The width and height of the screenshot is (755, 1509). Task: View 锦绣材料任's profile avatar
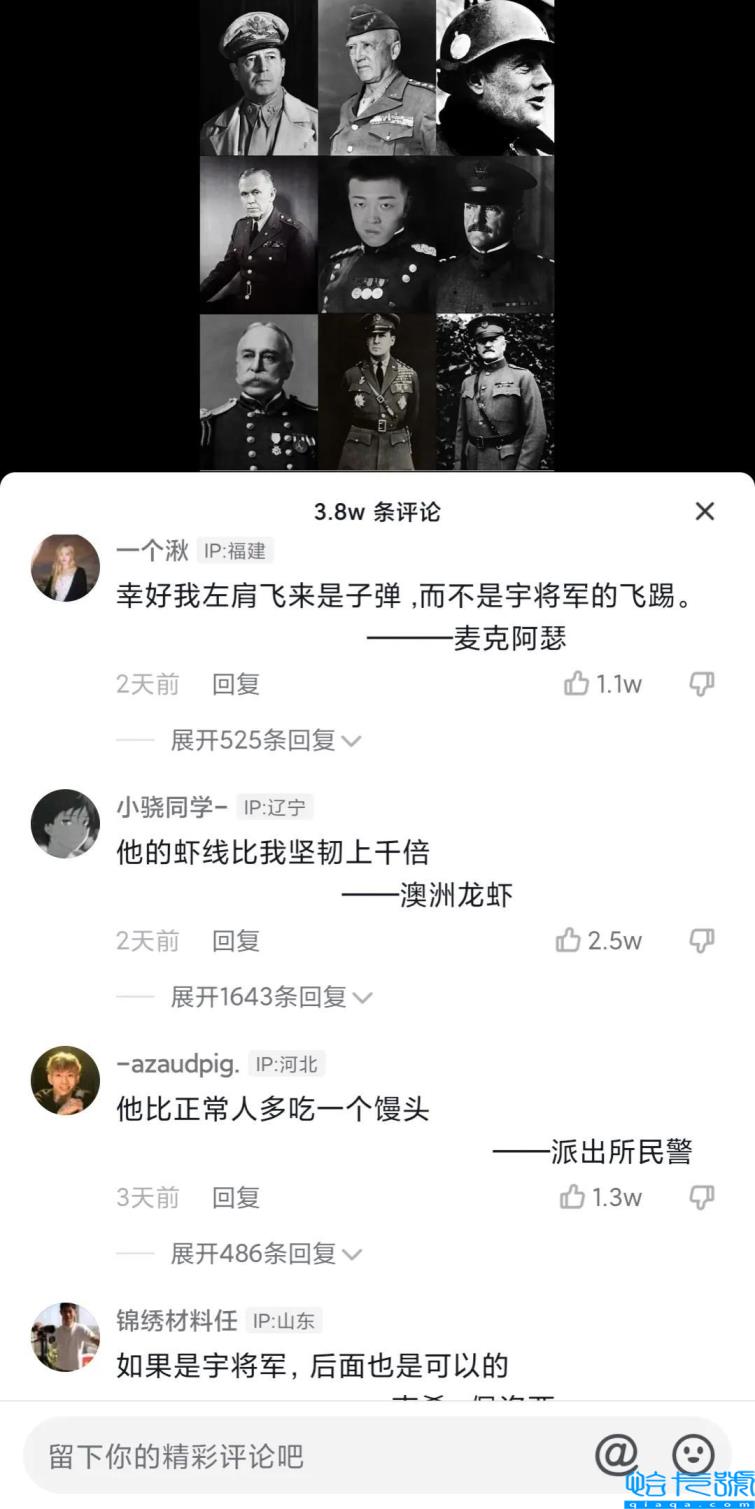tap(65, 1337)
